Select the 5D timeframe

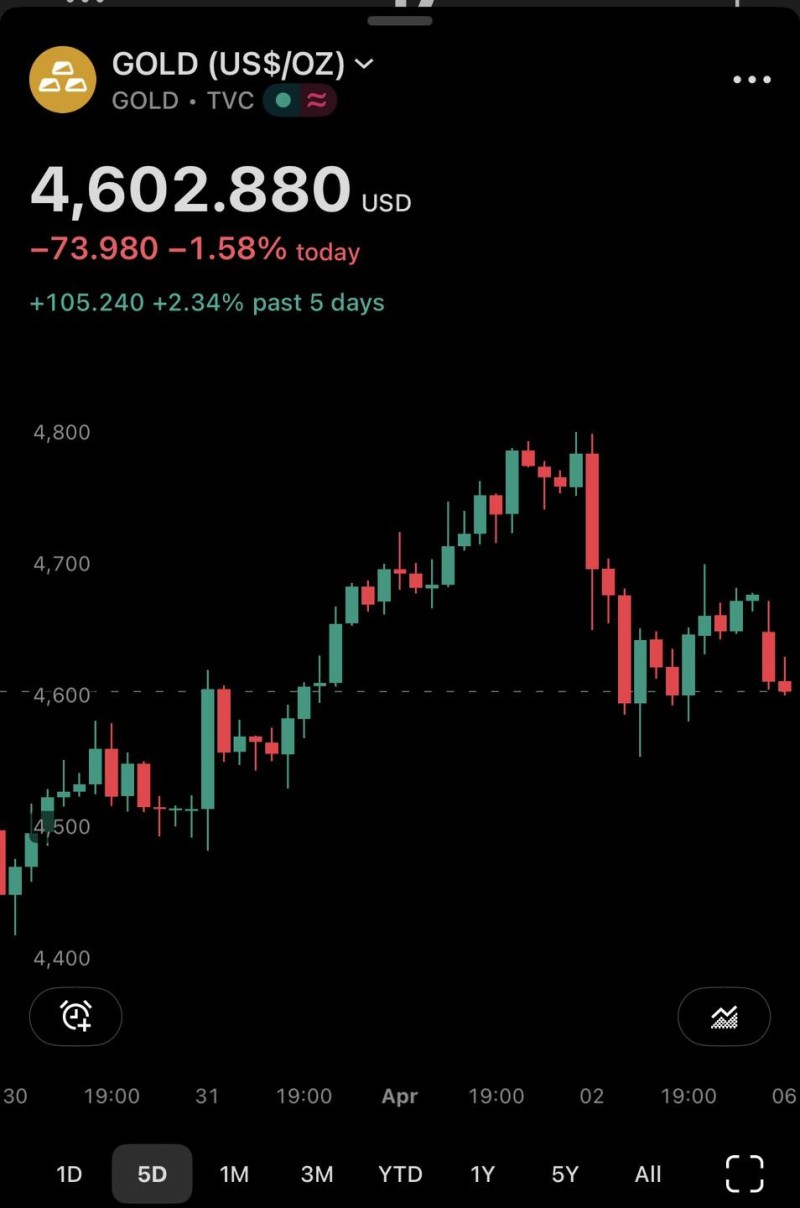pyautogui.click(x=152, y=1174)
